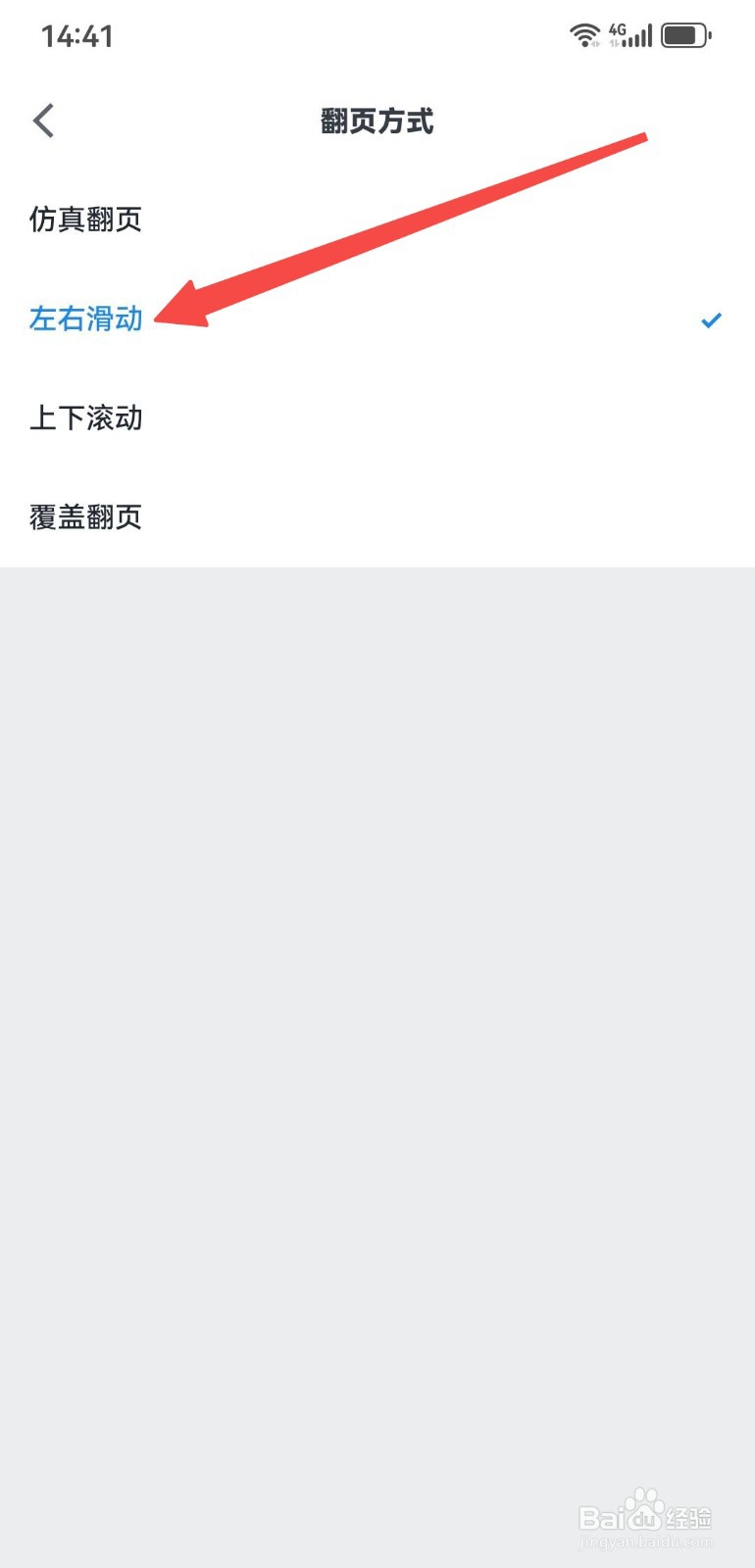Select 覆盖翻页 page turning mode

pyautogui.click(x=85, y=516)
